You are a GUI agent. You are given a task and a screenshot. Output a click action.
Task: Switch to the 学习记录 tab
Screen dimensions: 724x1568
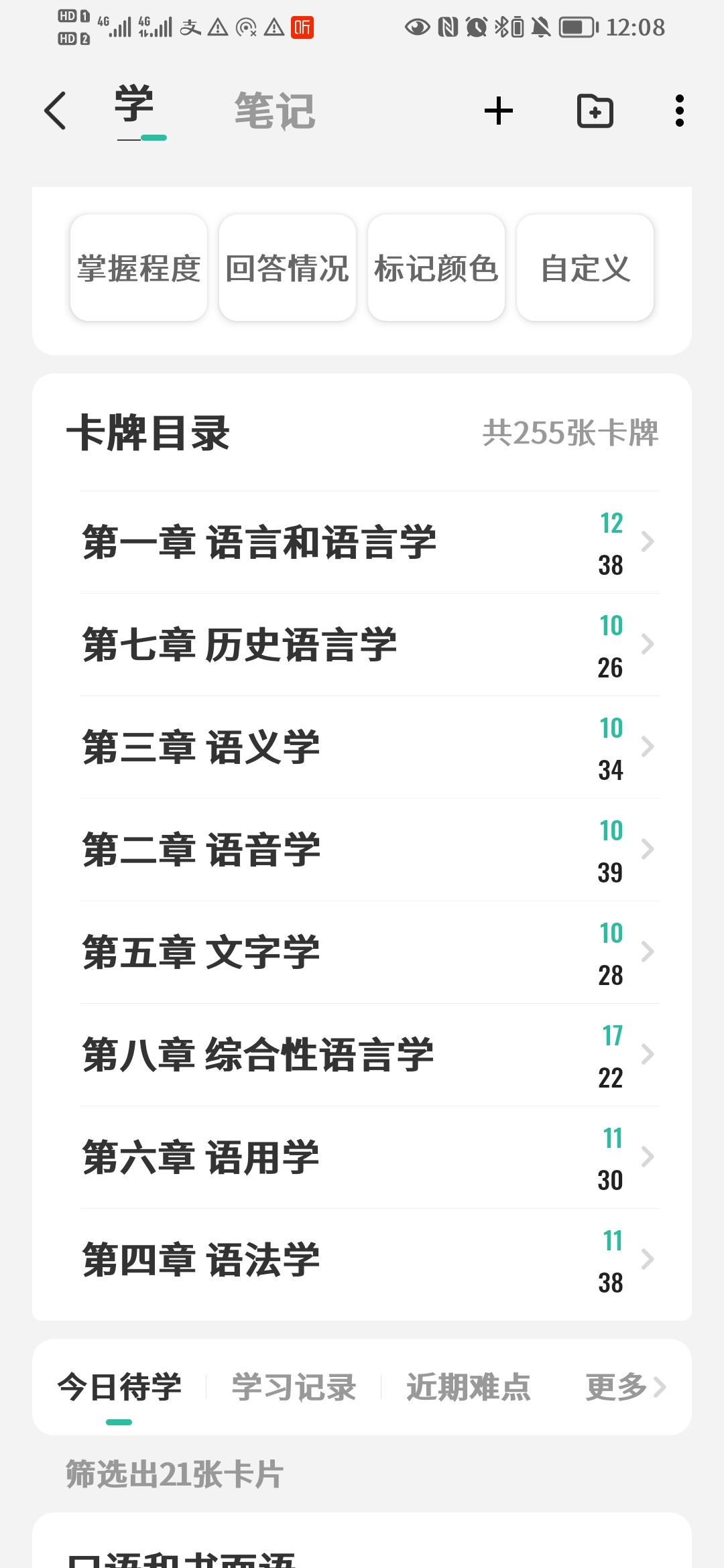pos(294,1387)
